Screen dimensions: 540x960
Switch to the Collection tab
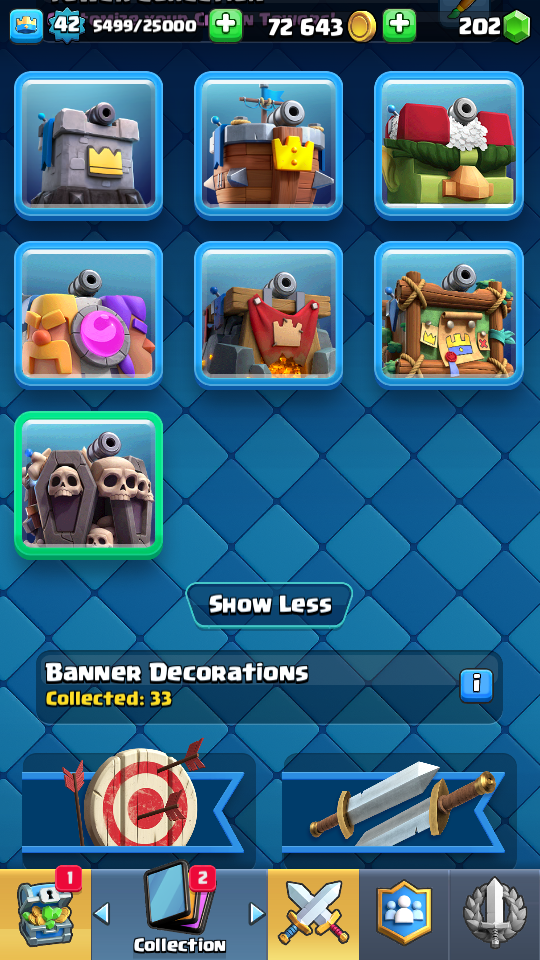click(179, 914)
